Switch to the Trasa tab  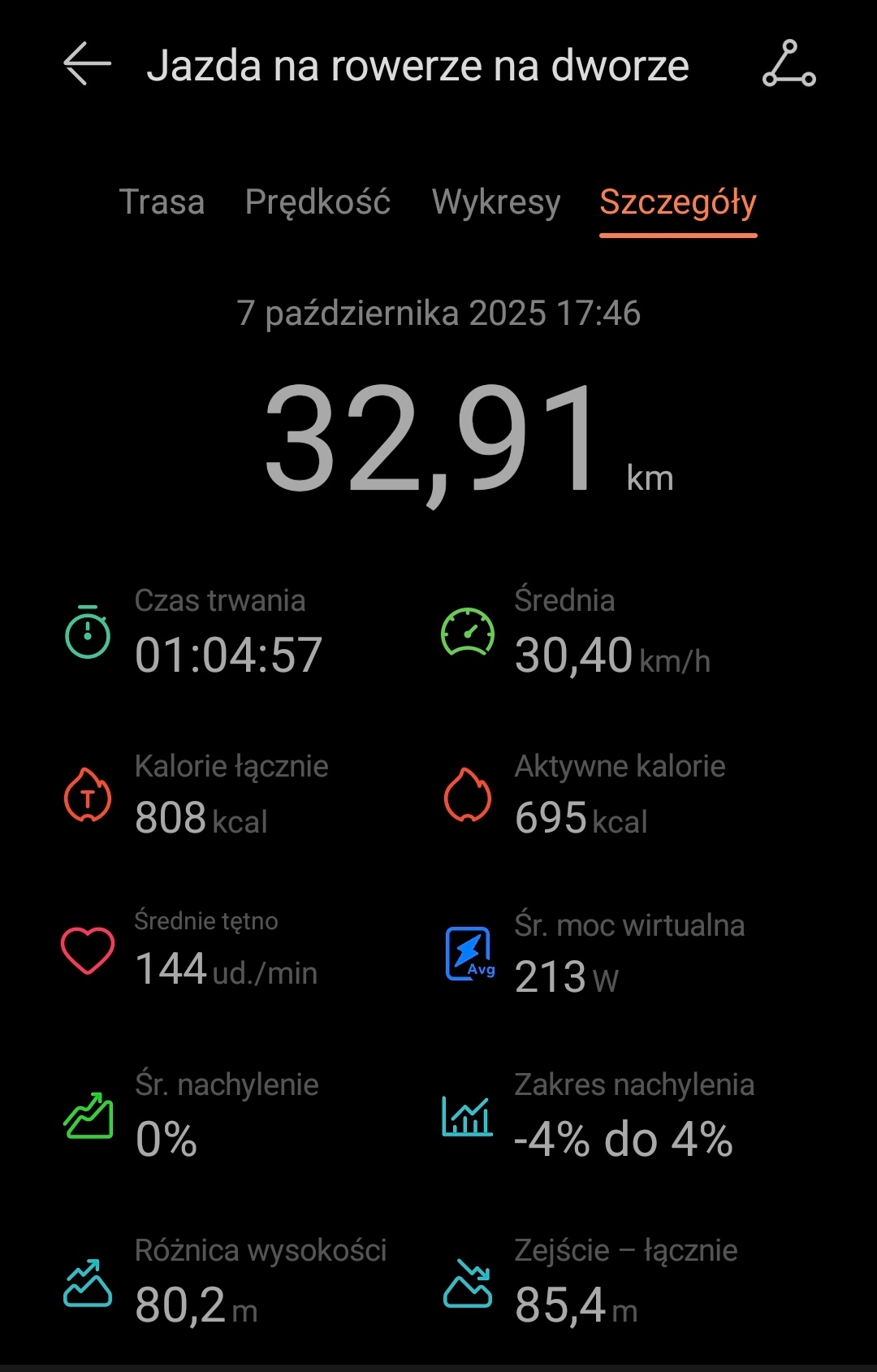[x=162, y=203]
